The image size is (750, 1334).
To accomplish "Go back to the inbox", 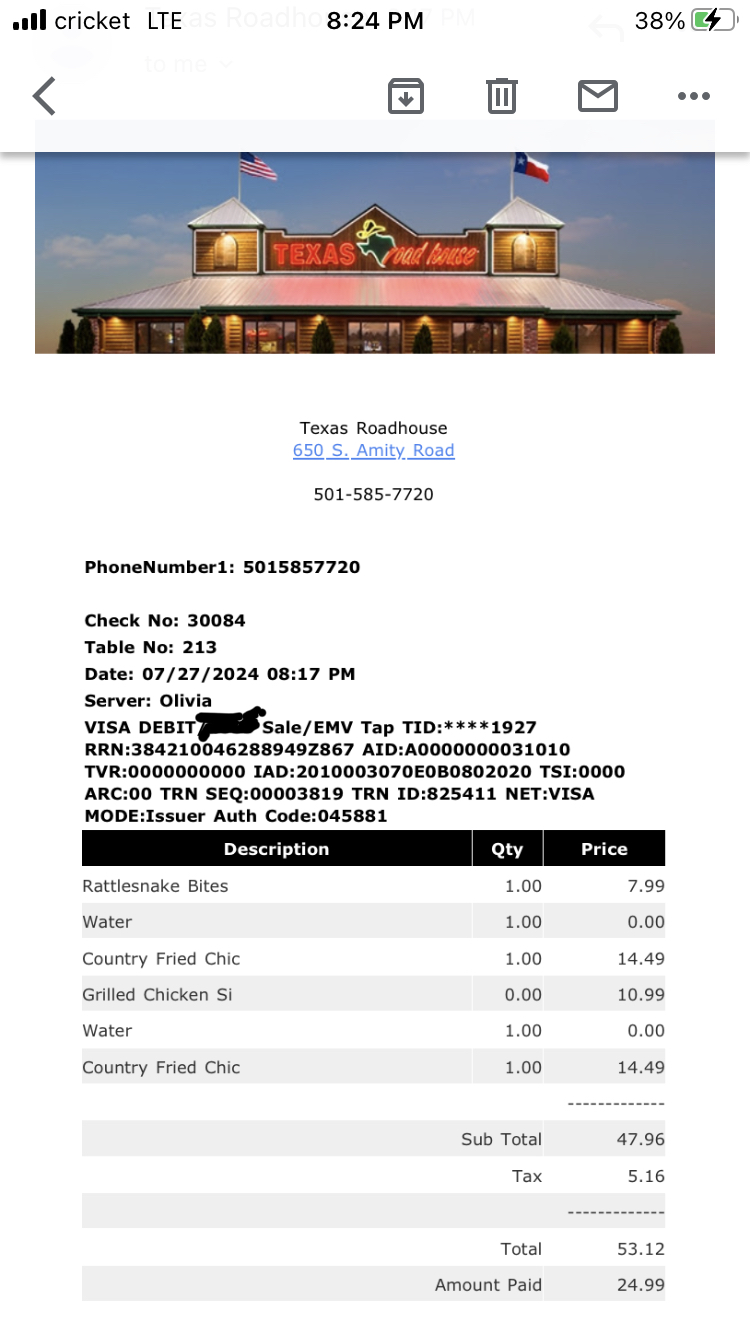I will point(45,96).
